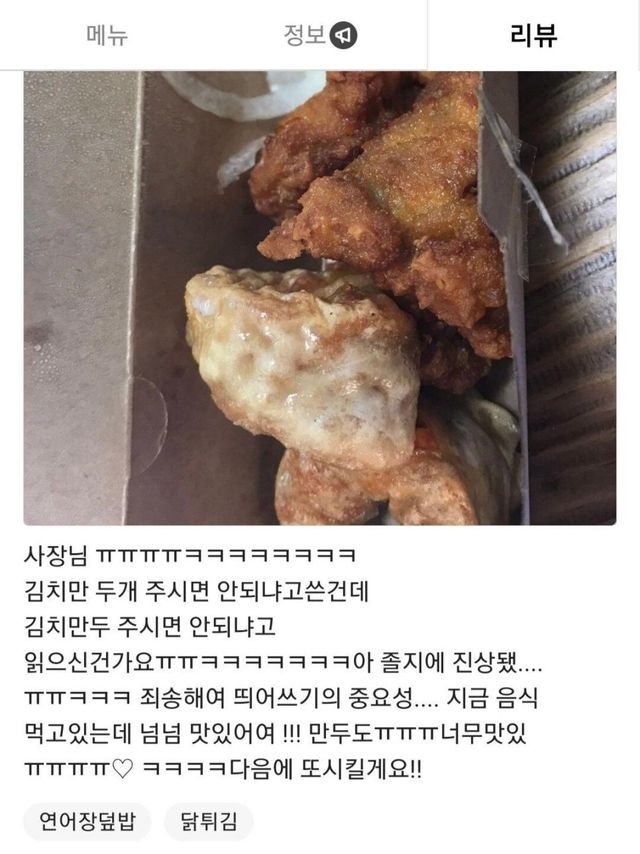The width and height of the screenshot is (640, 854).
Task: Tap the 닭튀김 menu chip
Action: tap(209, 823)
